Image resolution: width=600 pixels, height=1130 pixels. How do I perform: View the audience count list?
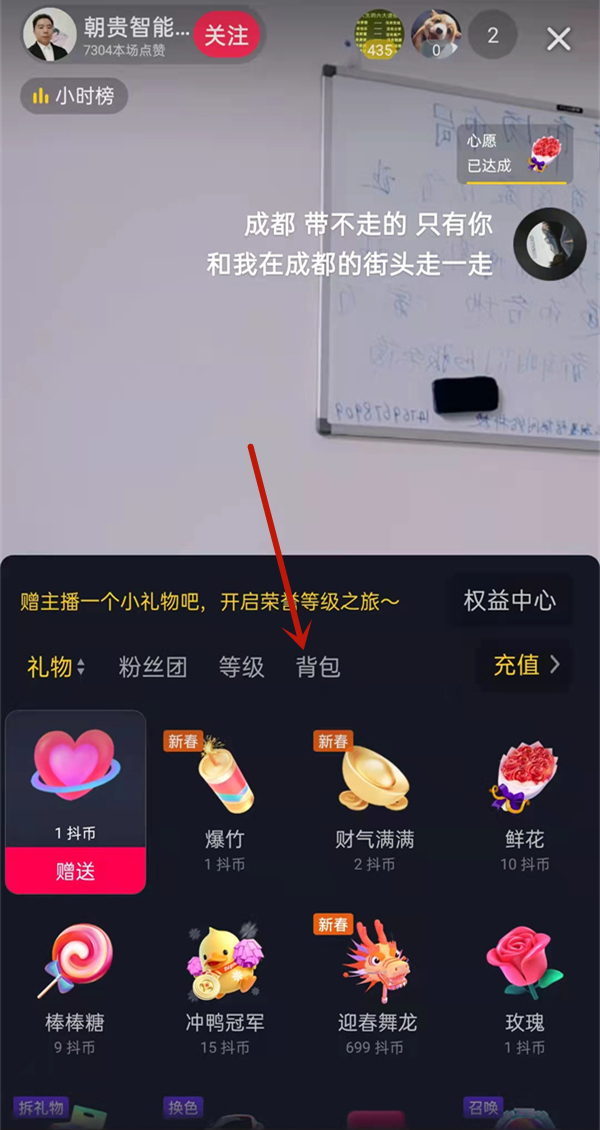492,36
